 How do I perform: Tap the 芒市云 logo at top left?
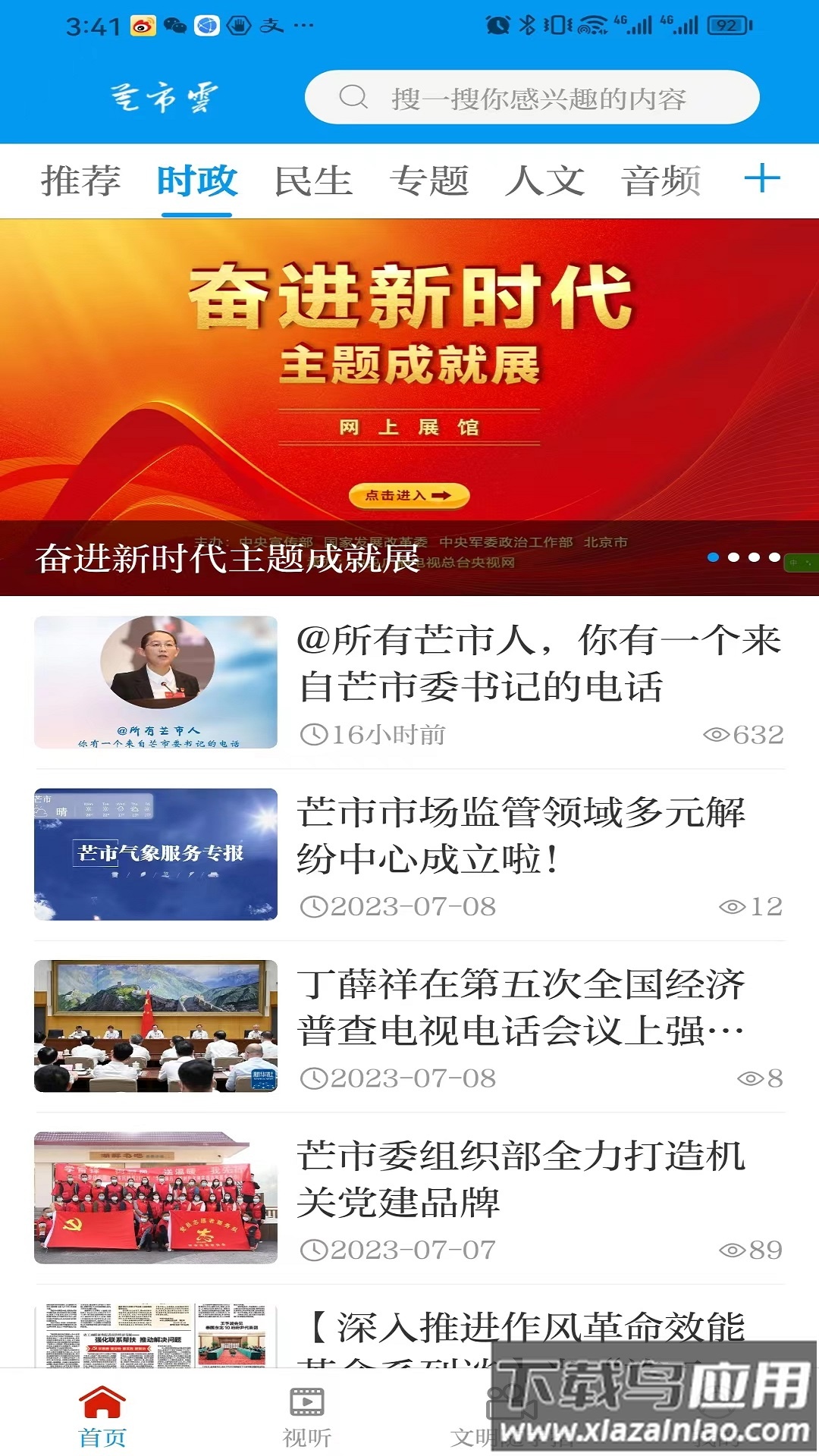163,97
